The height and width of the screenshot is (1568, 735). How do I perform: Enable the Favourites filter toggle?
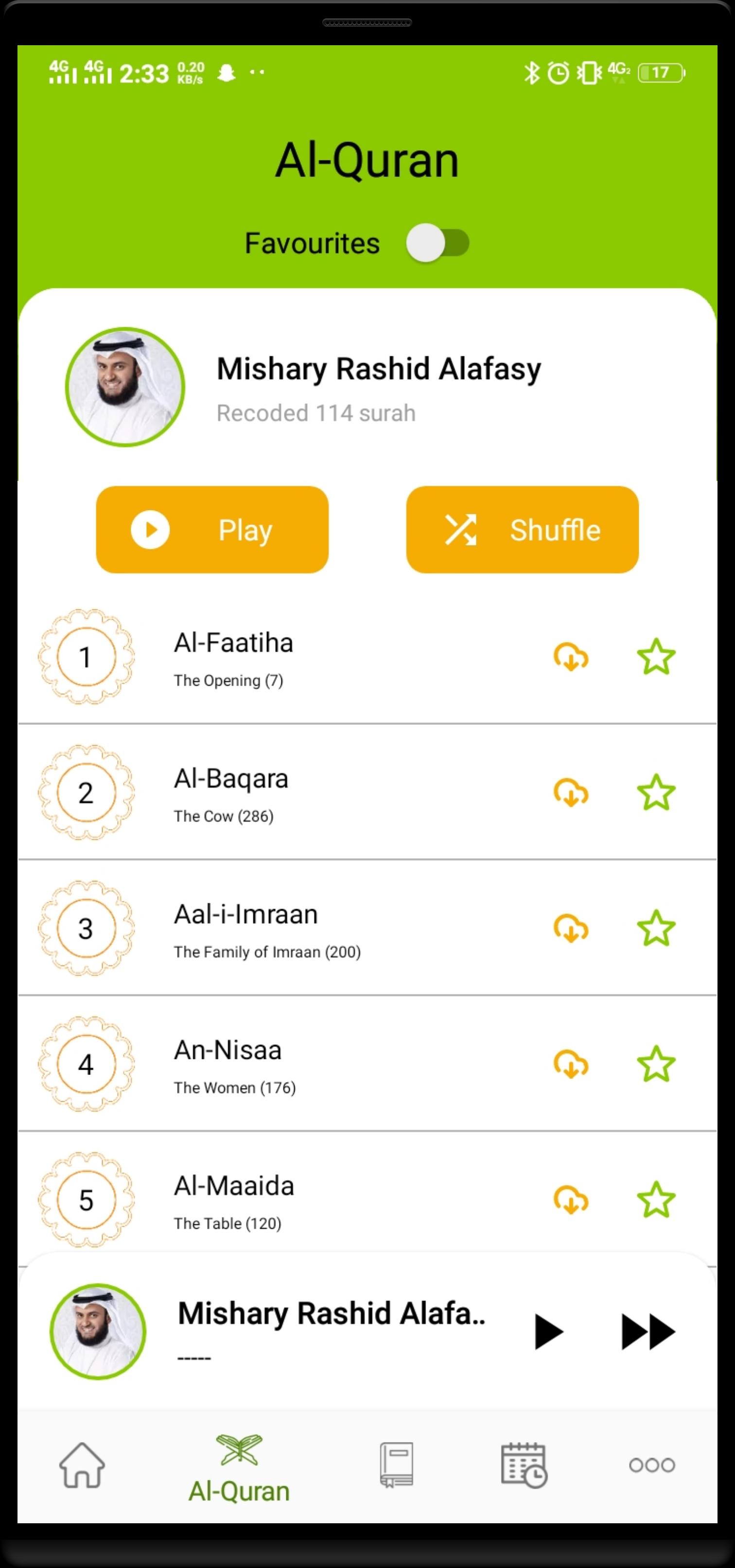tap(437, 242)
